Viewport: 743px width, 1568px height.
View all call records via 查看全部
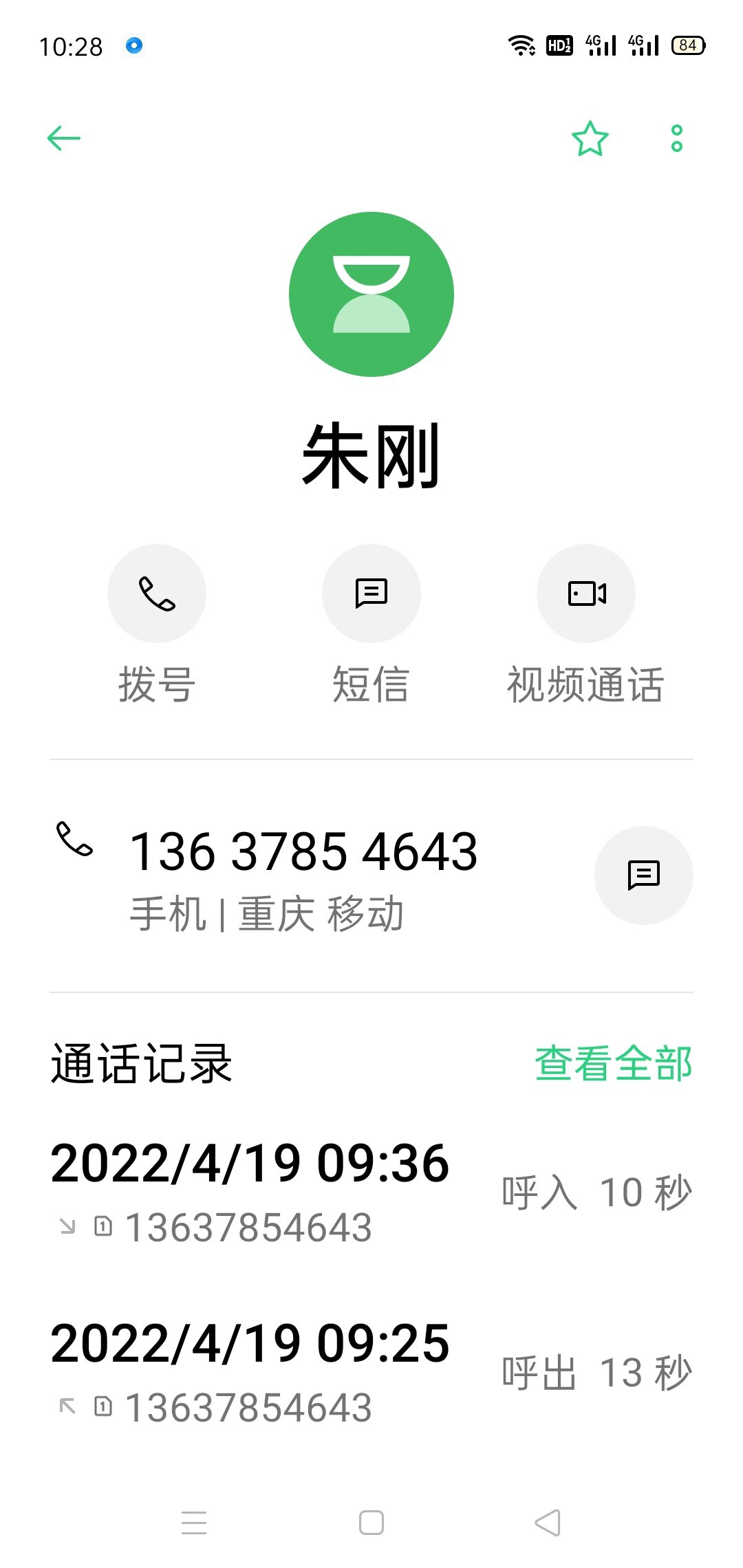(613, 1063)
